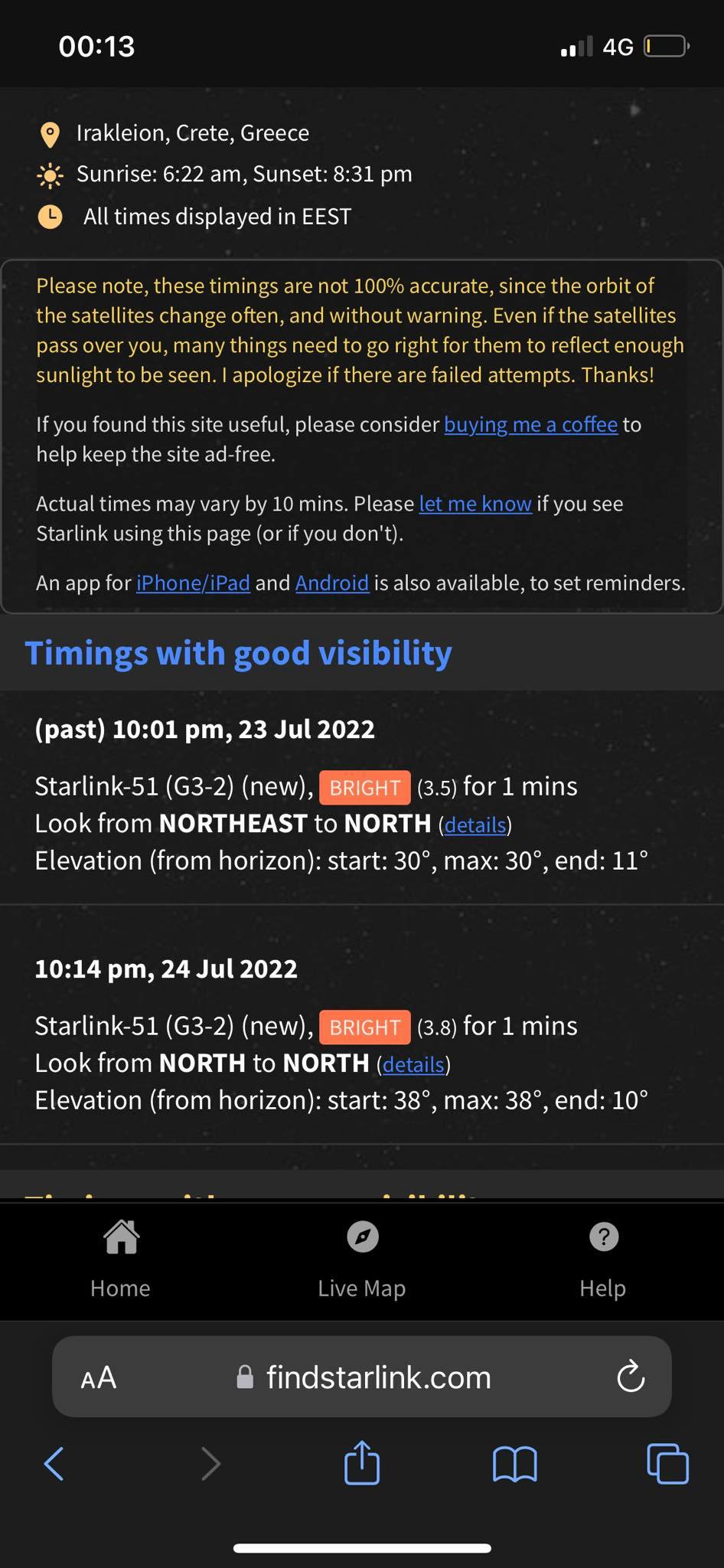Tap the findstarlink.com address bar
This screenshot has width=724, height=1568.
click(x=378, y=1377)
